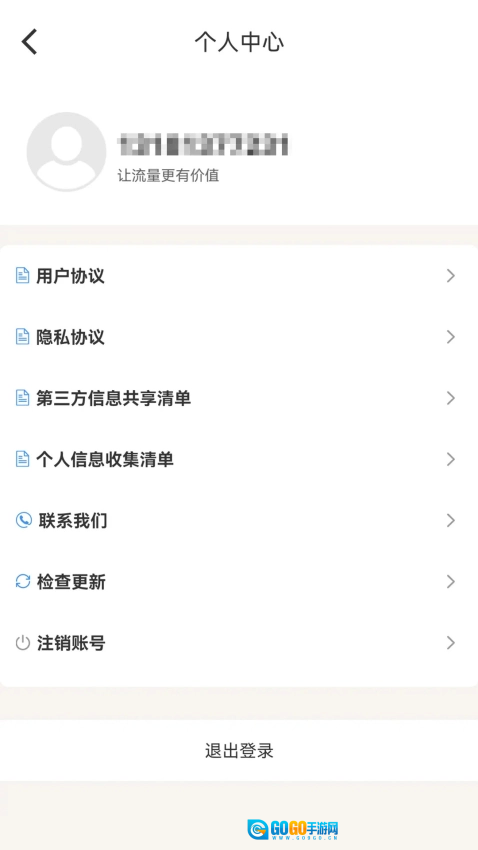Select 检查更新 to check for updates
The height and width of the screenshot is (850, 478).
[x=239, y=582]
